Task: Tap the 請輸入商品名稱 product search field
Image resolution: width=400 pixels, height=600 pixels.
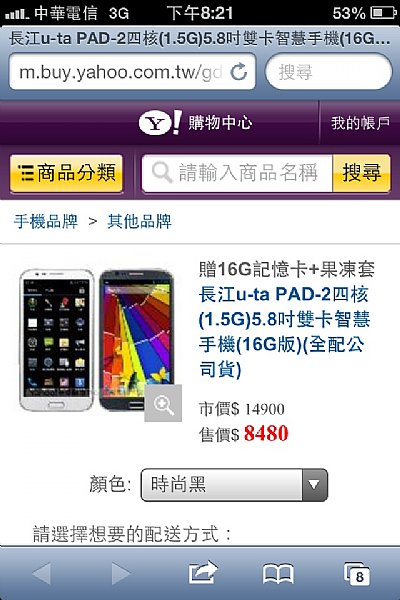Action: (x=237, y=173)
